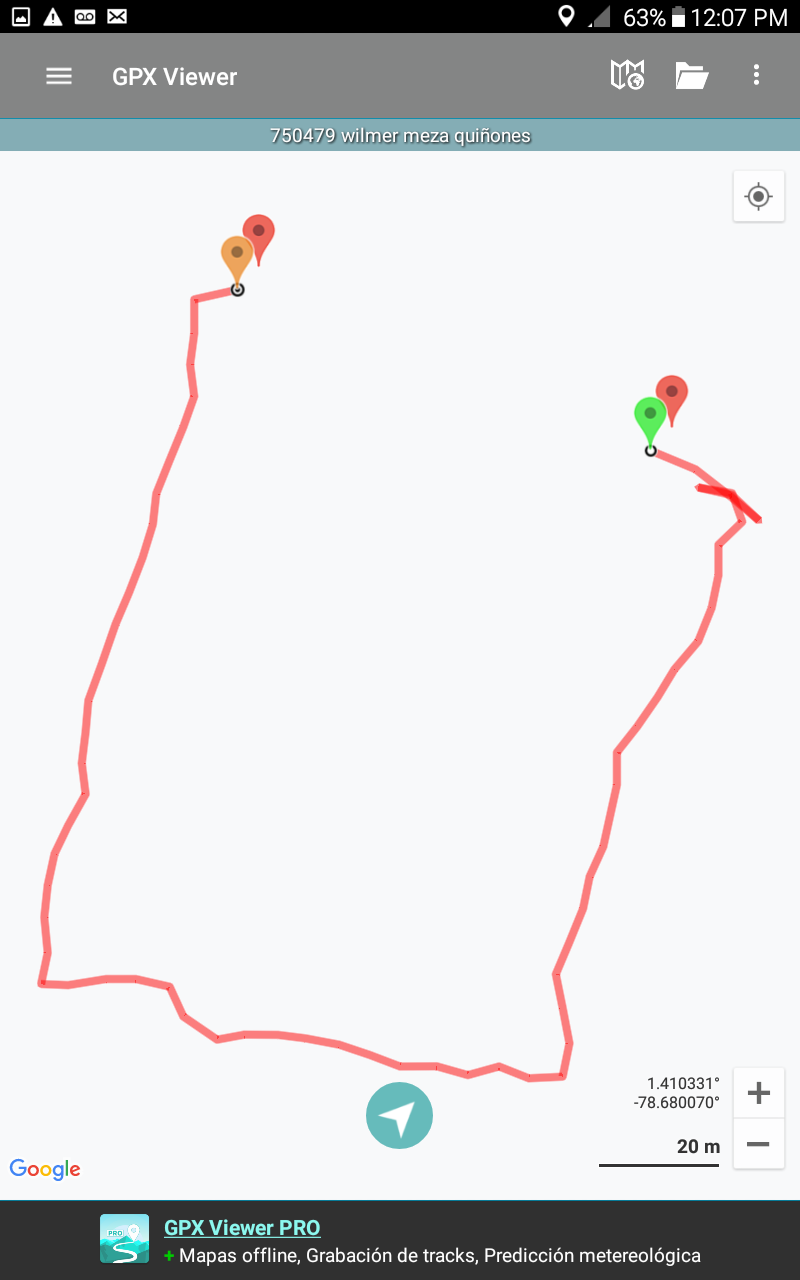Viewport: 800px width, 1280px height.
Task: Open the overflow menu
Action: click(756, 75)
